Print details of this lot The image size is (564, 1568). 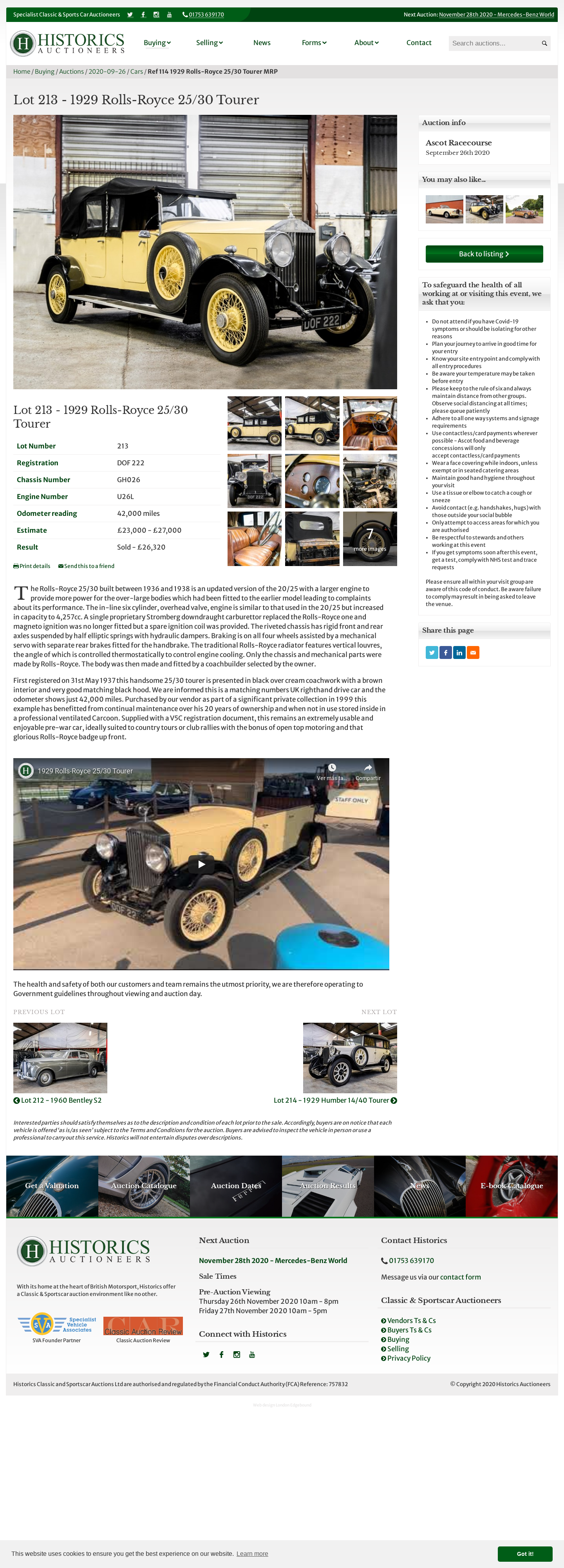pos(32,566)
